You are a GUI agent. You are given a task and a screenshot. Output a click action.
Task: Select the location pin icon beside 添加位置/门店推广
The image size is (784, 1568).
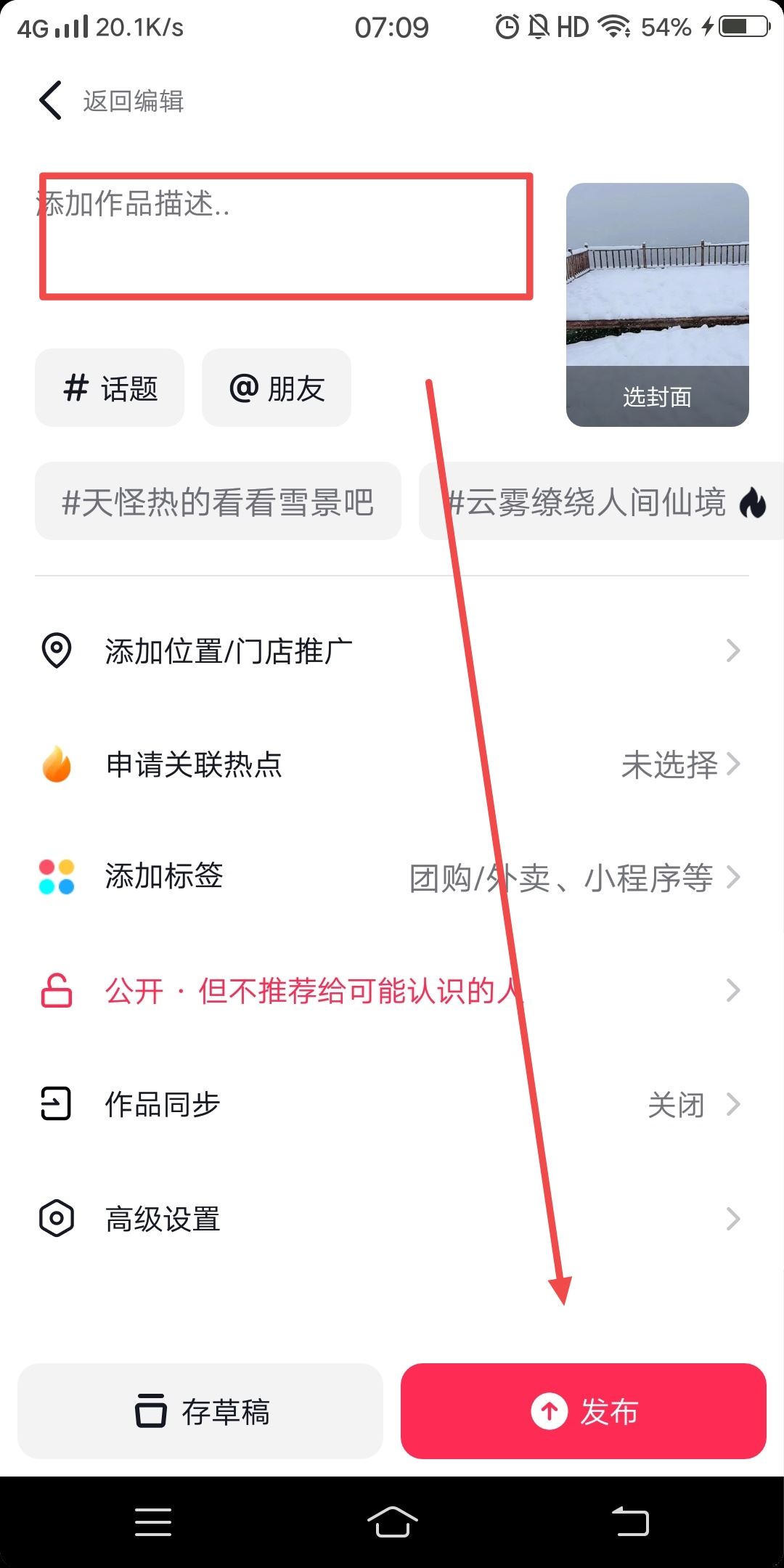coord(57,650)
